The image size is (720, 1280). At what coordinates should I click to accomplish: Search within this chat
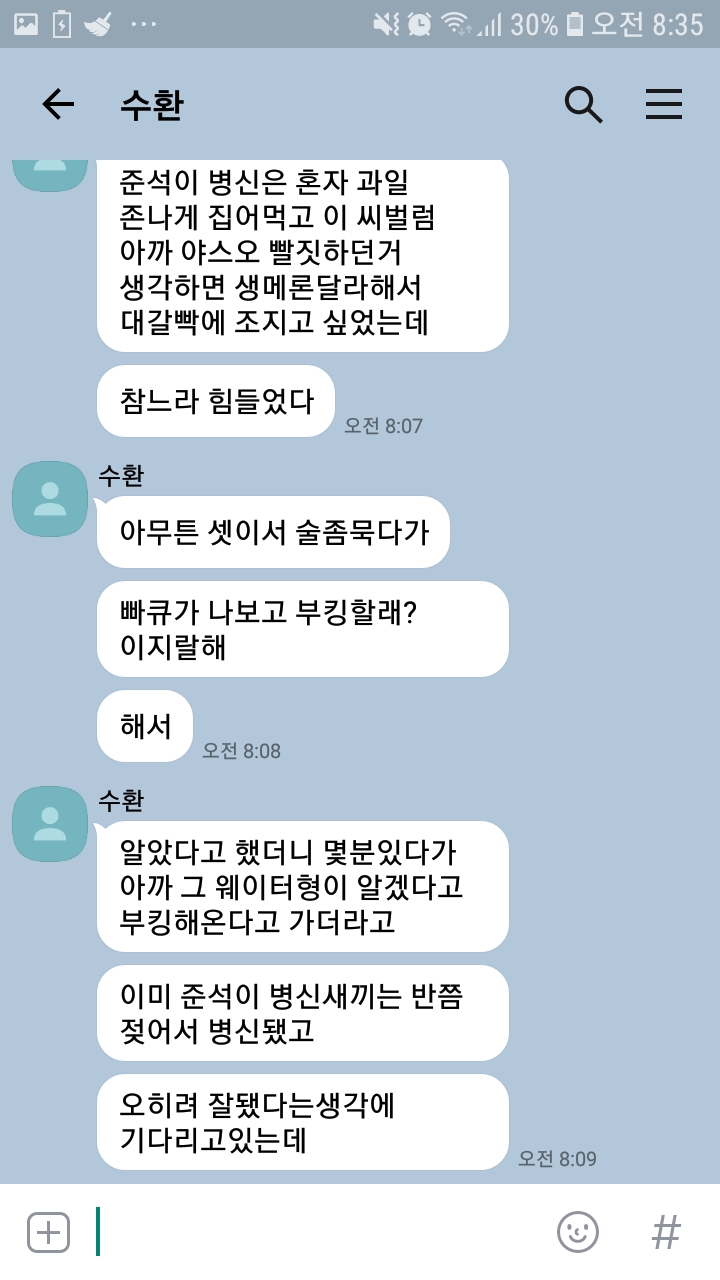point(583,104)
